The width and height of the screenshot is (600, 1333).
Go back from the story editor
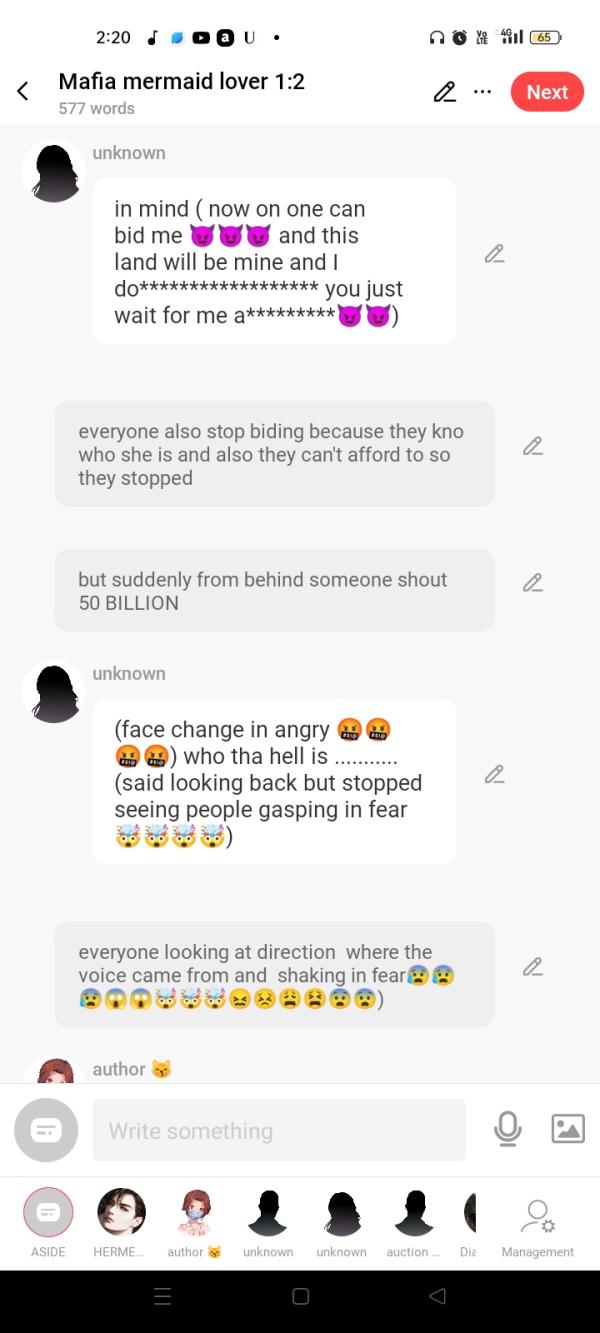coord(23,92)
